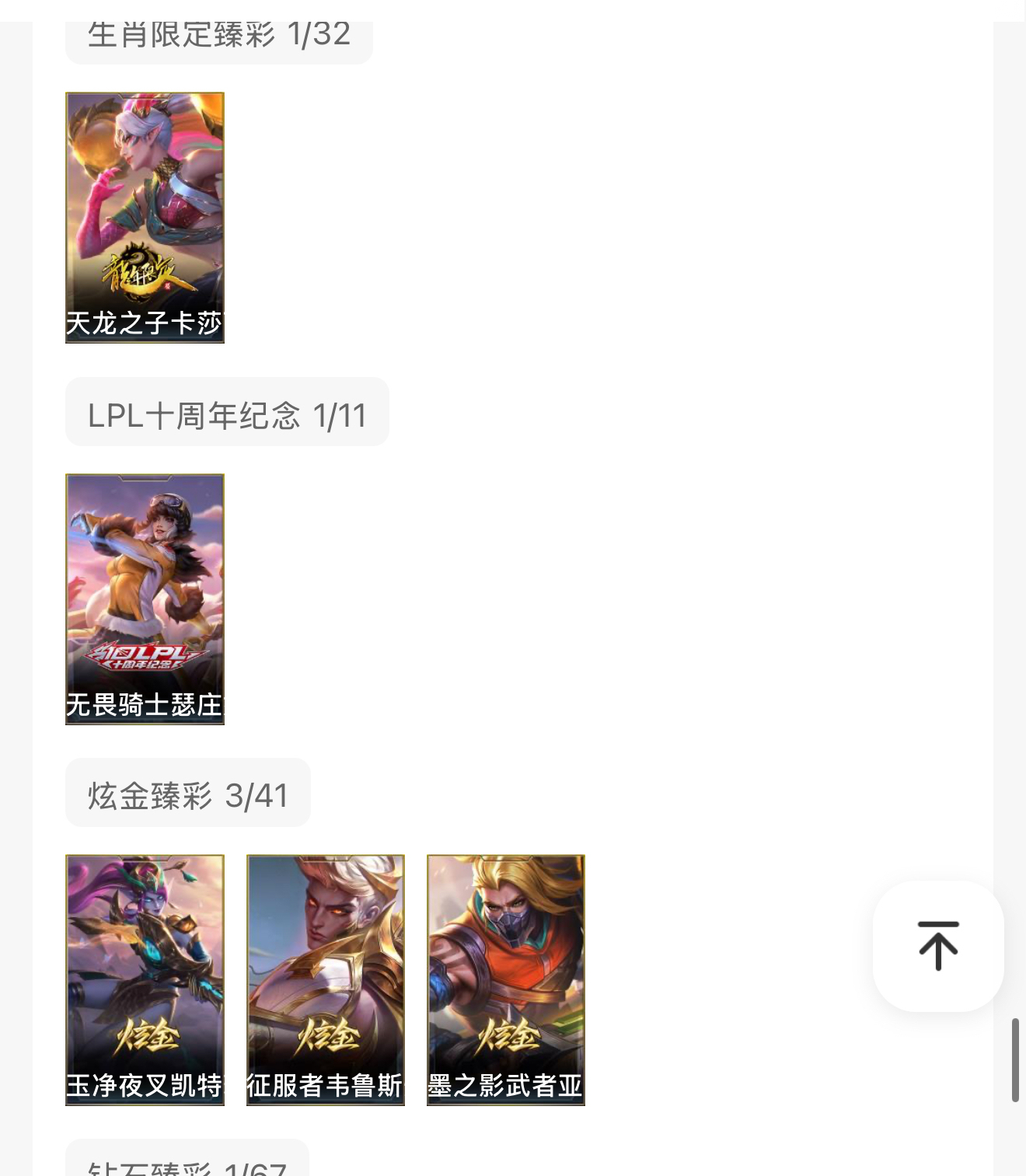Jump back to the top of the page

tap(937, 945)
